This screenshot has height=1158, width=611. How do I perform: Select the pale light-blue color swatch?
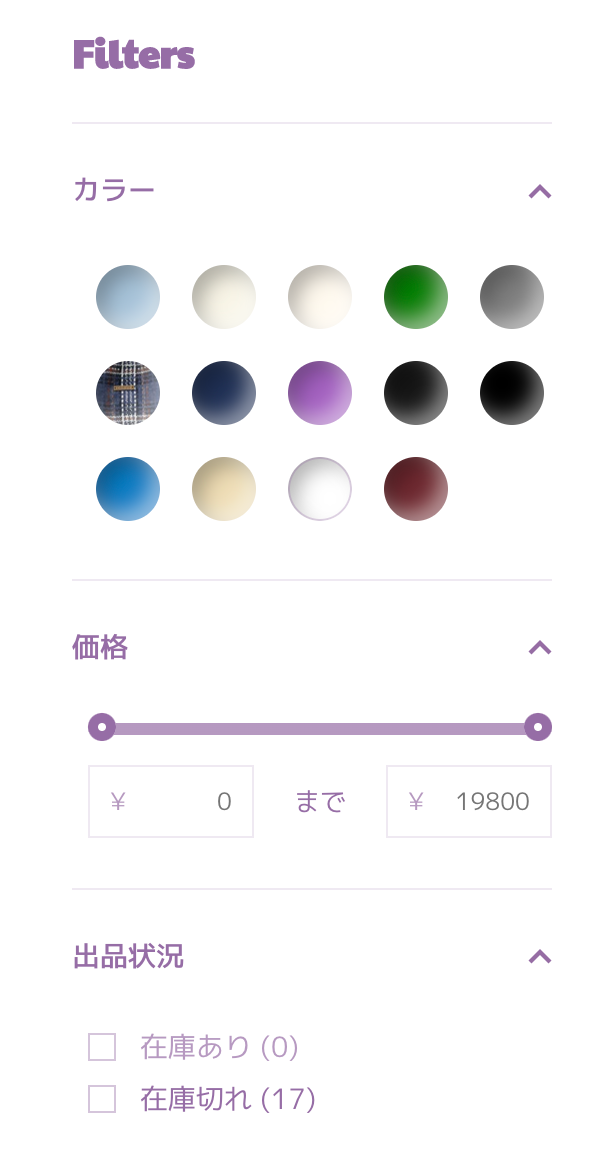tap(128, 297)
